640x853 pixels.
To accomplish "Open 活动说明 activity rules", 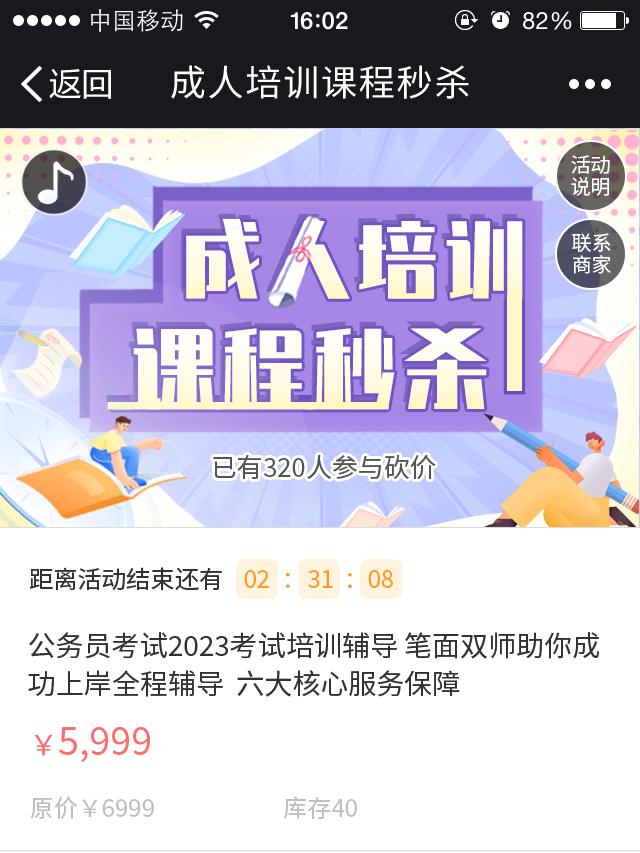I will tap(590, 176).
